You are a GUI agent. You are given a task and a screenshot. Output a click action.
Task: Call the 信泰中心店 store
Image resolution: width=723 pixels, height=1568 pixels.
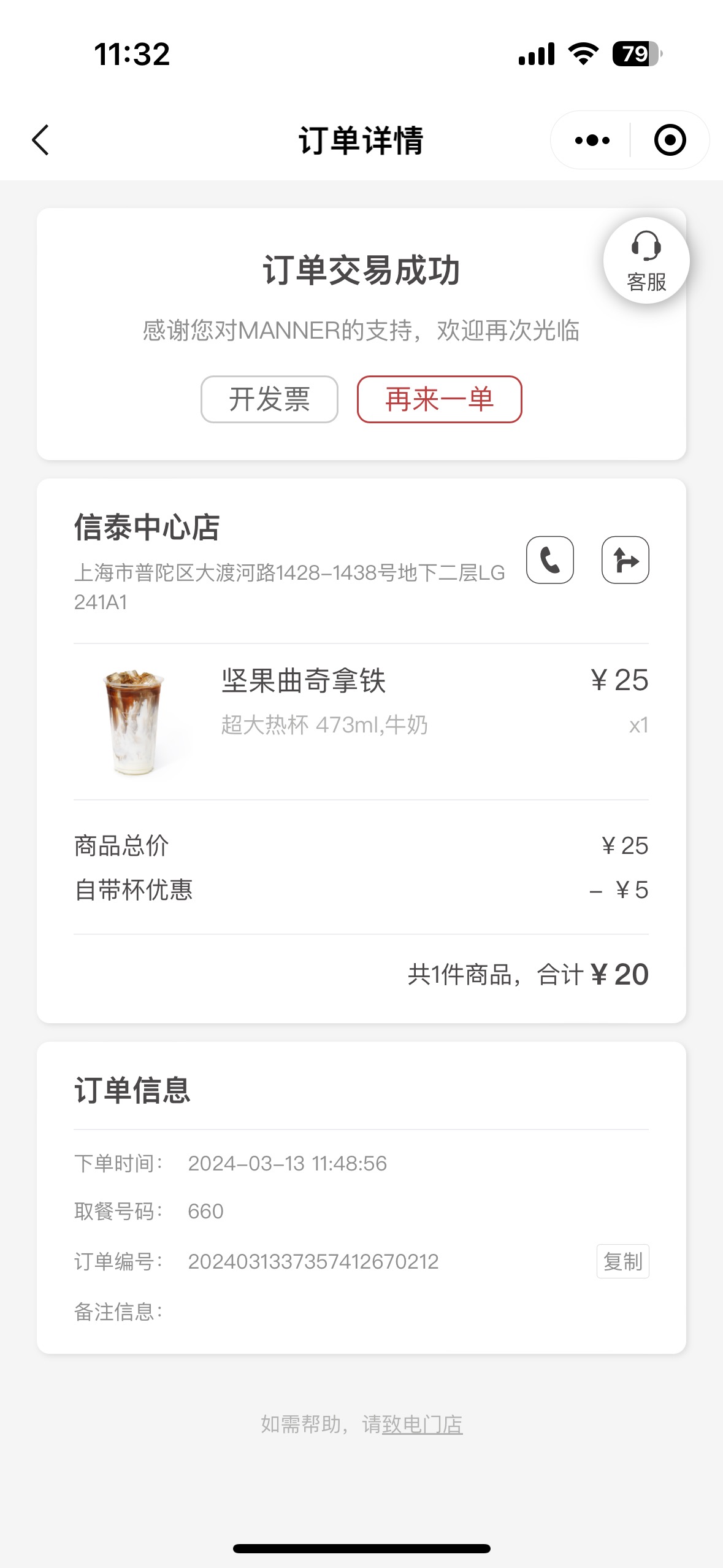[x=550, y=560]
